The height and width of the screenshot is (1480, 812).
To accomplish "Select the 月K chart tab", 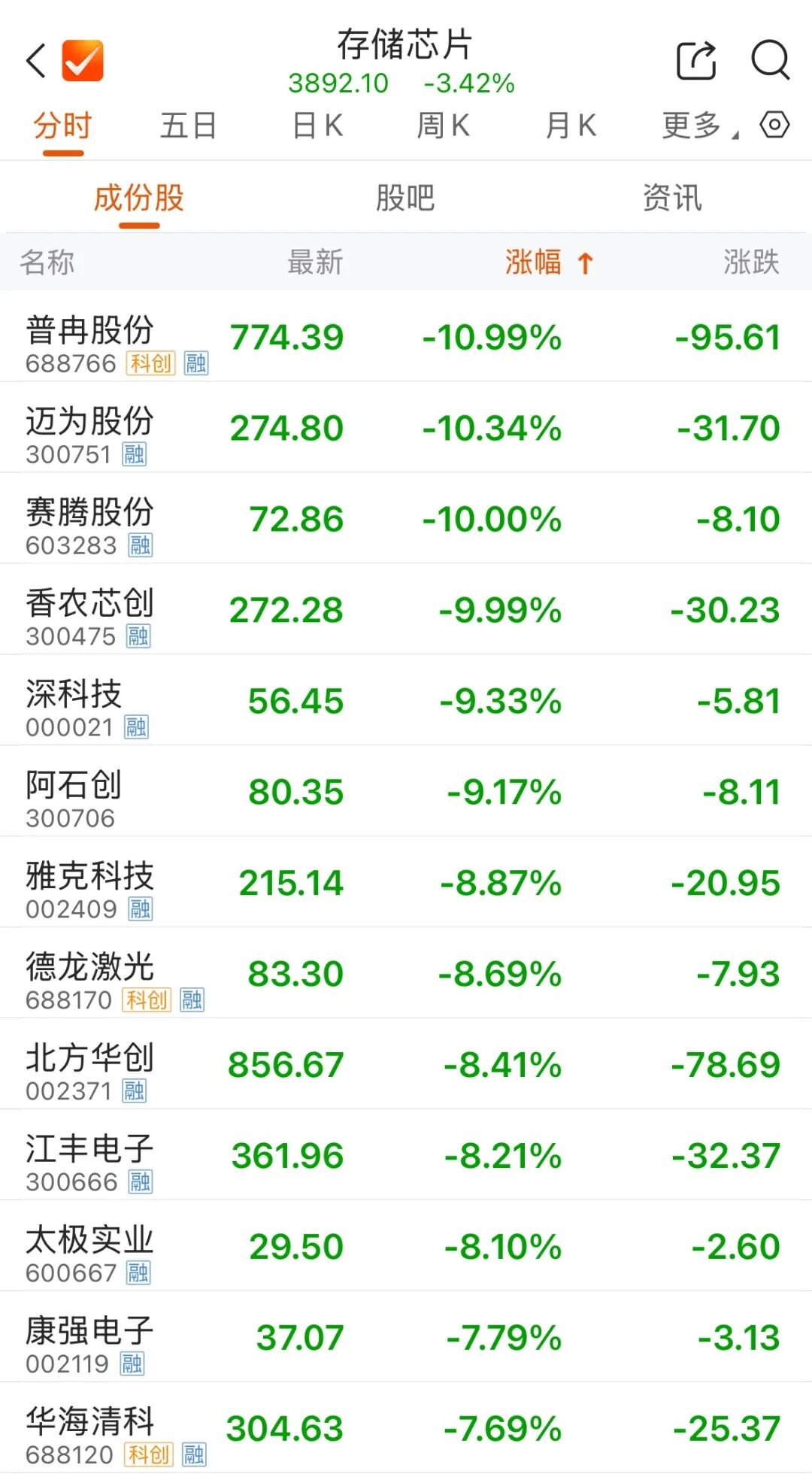I will point(571,126).
